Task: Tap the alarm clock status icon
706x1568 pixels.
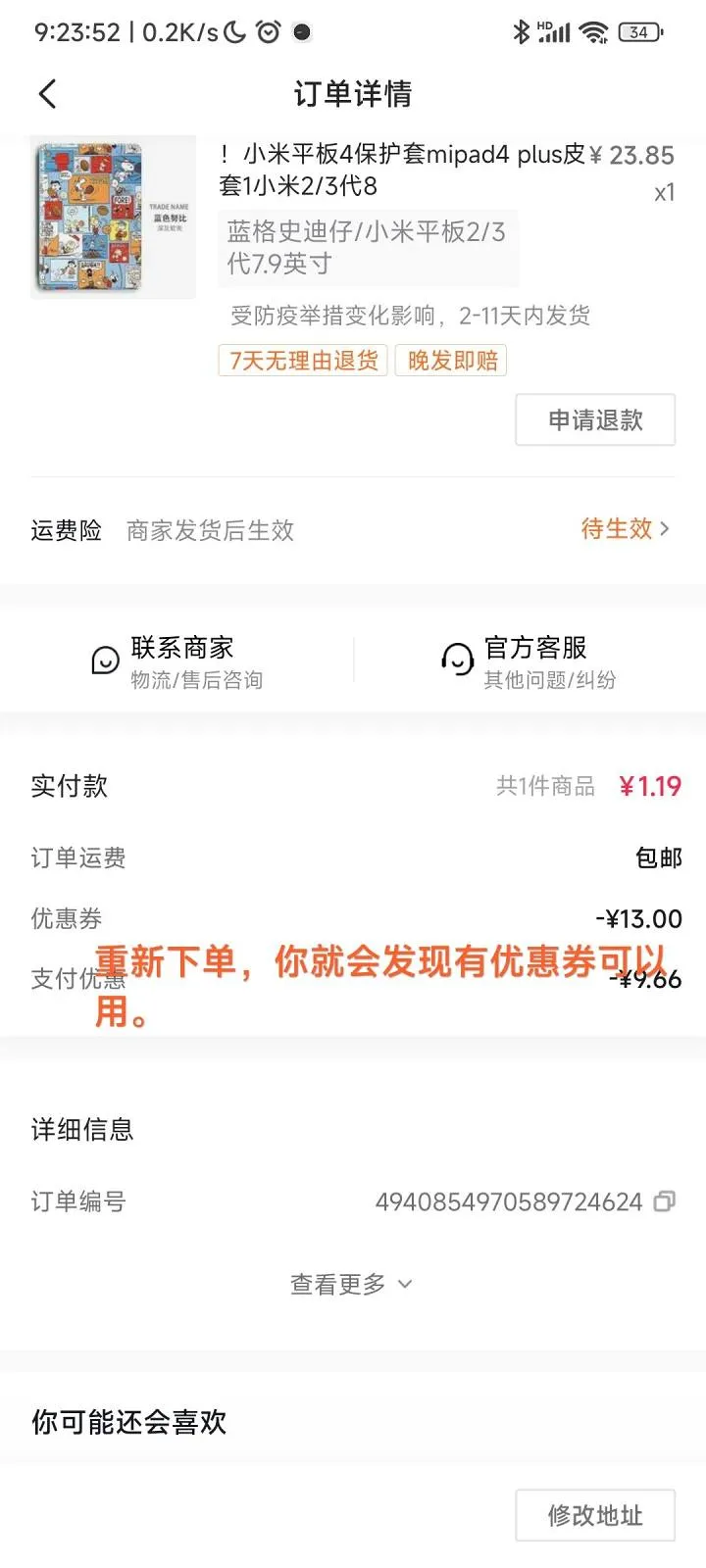Action: coord(266,31)
